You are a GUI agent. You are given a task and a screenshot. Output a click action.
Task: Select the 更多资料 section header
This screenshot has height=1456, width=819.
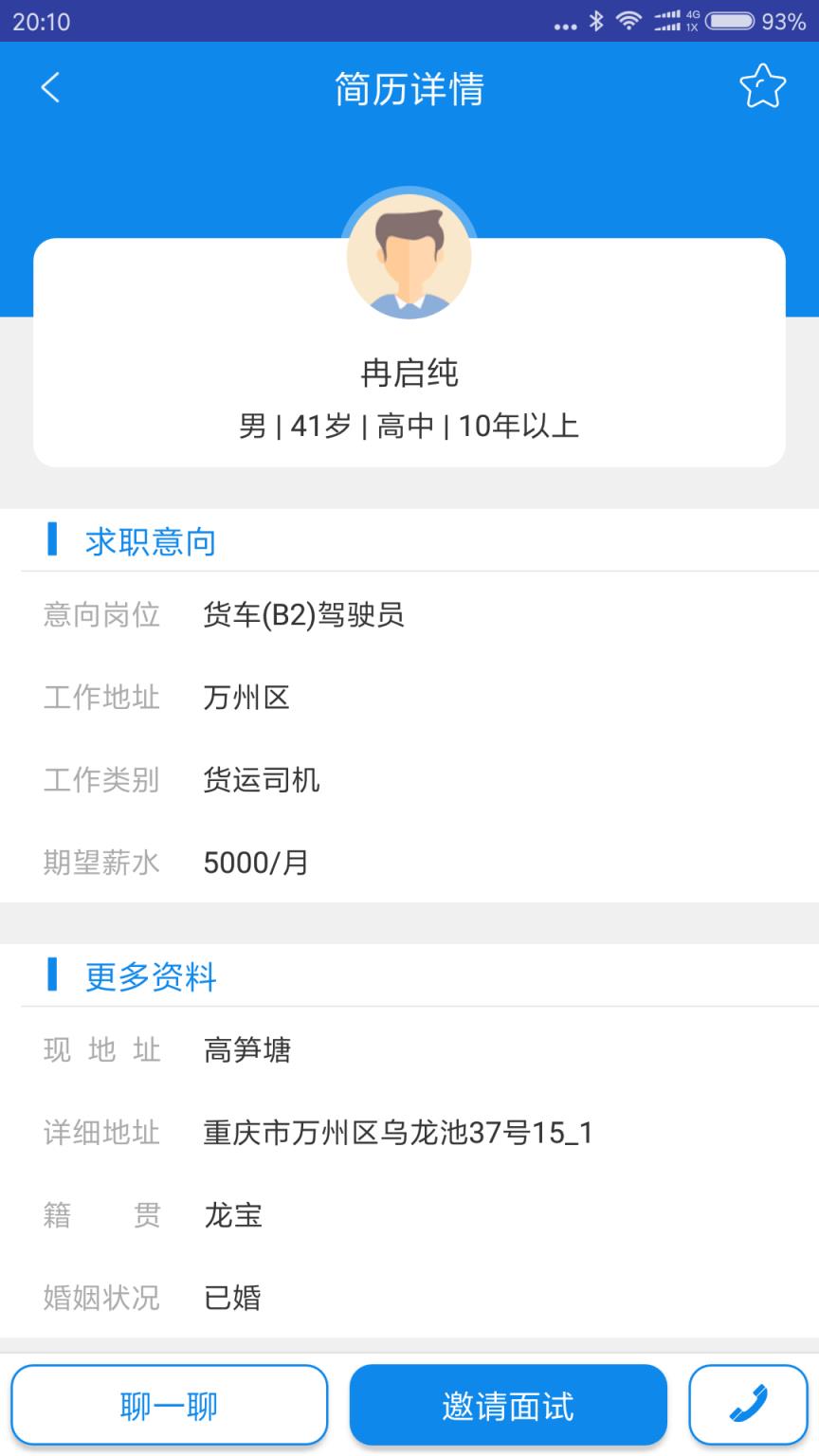(149, 977)
